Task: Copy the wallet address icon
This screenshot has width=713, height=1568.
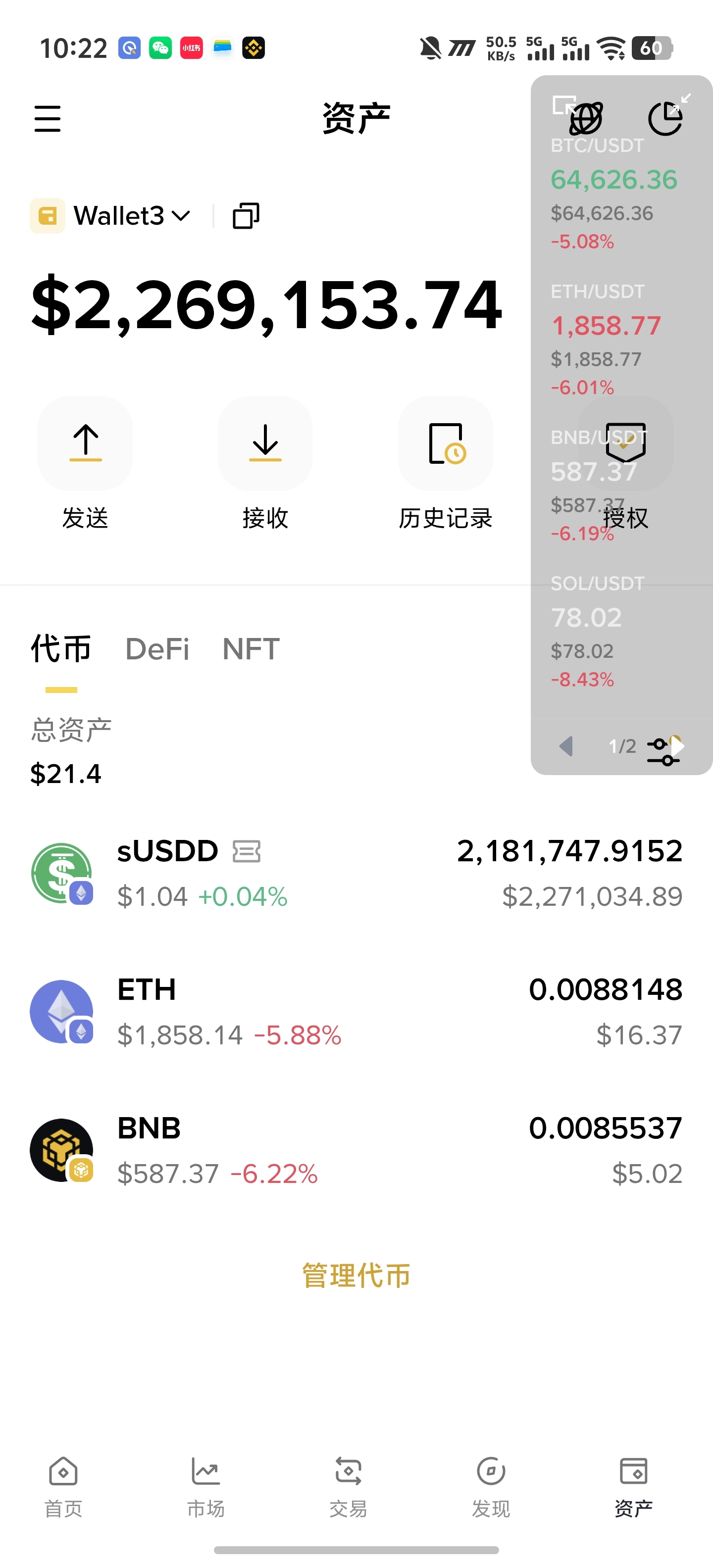Action: tap(246, 216)
